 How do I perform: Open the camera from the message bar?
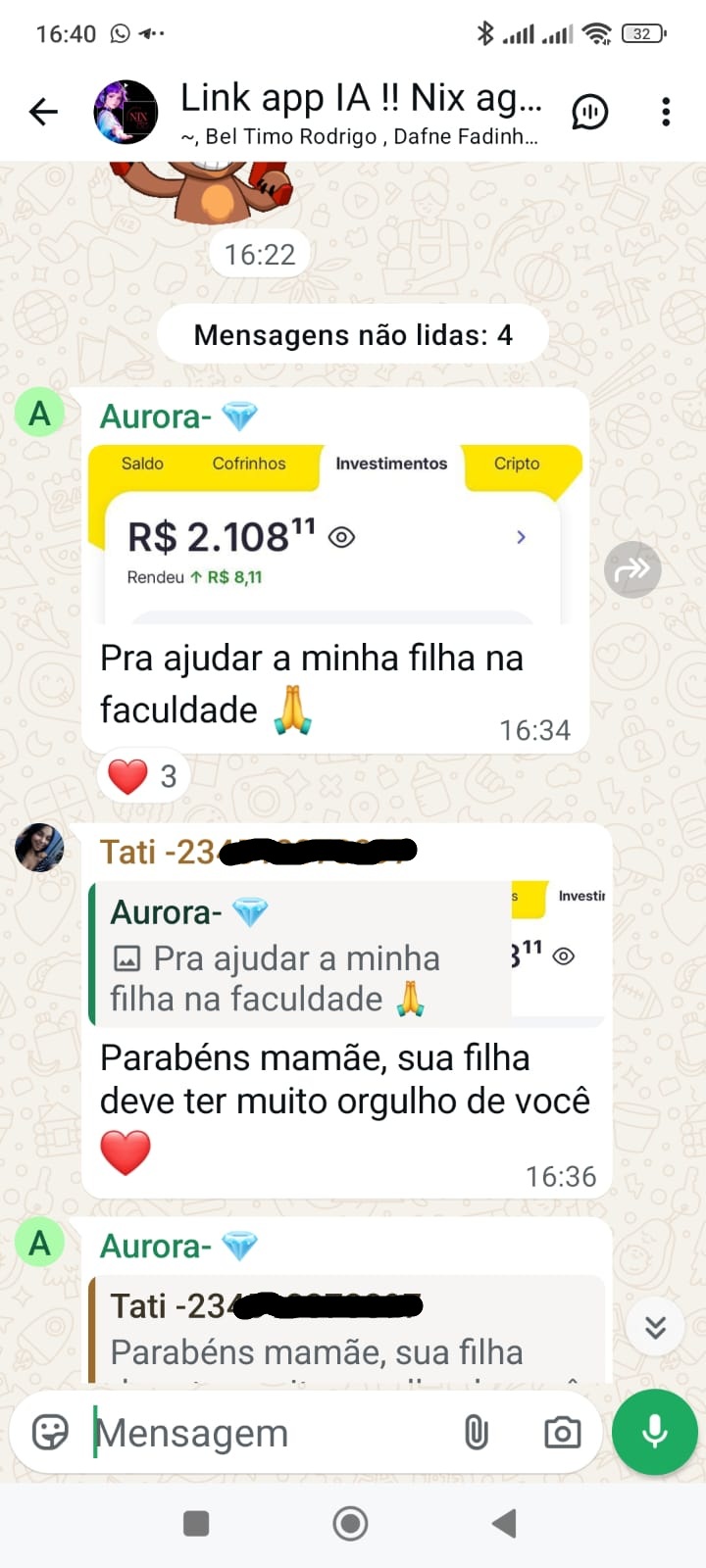click(561, 1432)
